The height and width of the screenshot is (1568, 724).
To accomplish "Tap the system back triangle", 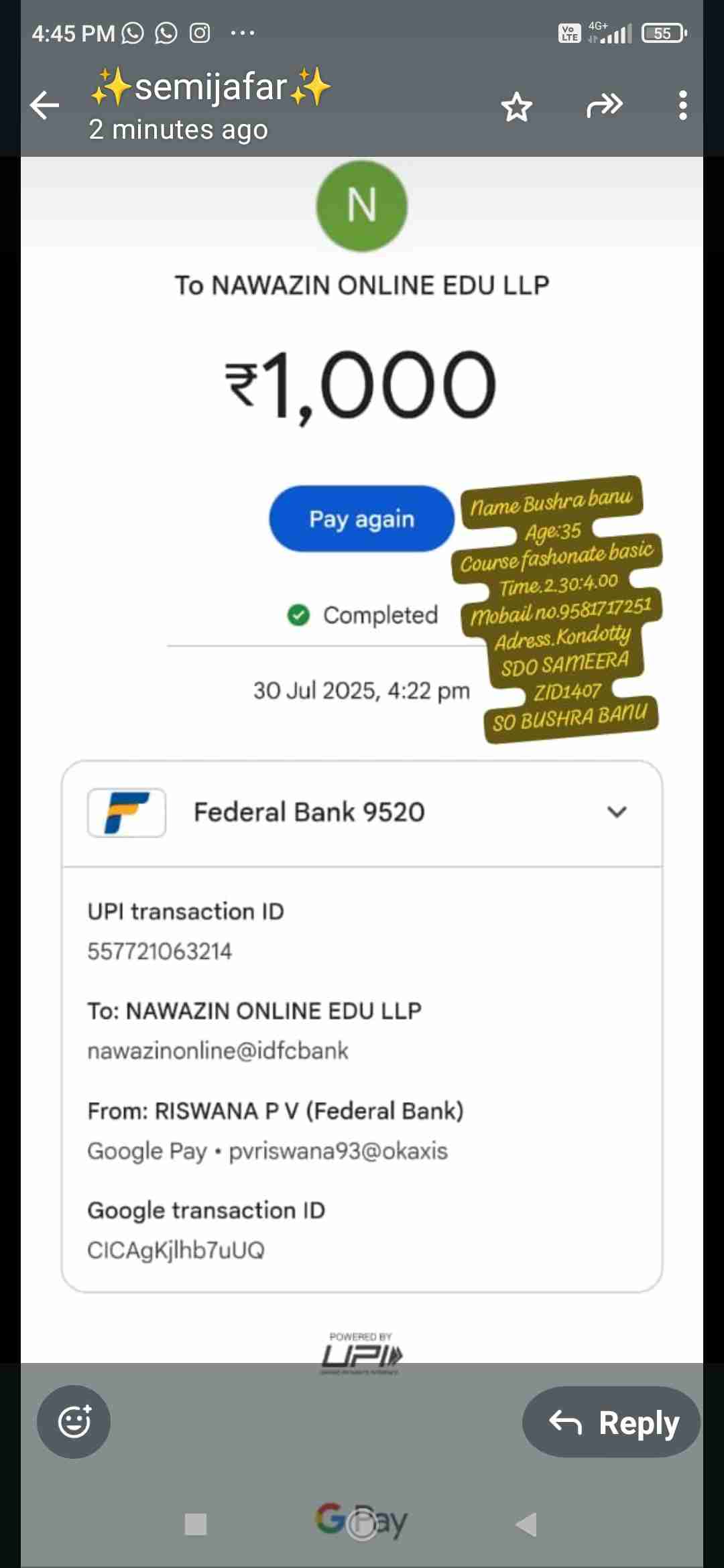I will pos(527,1524).
